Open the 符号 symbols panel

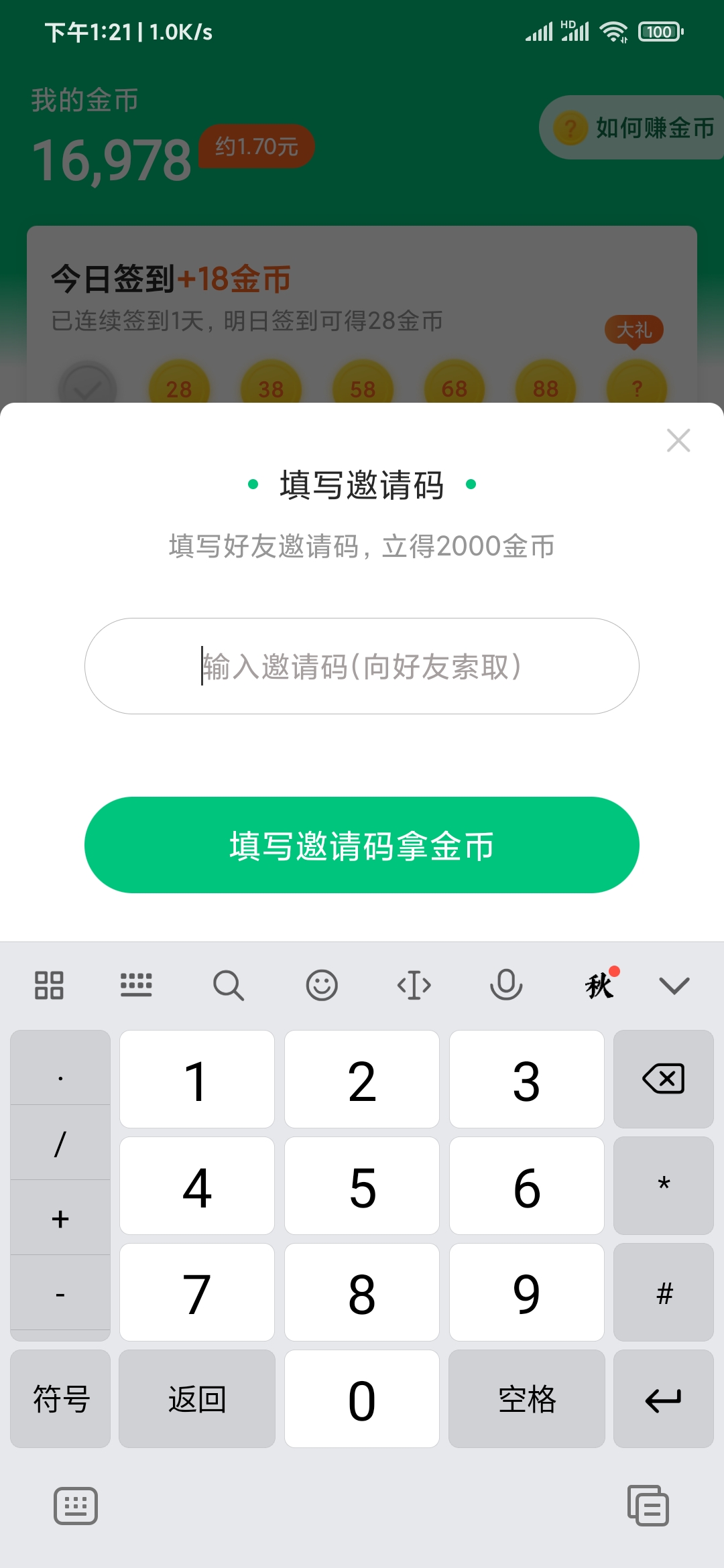click(60, 1398)
